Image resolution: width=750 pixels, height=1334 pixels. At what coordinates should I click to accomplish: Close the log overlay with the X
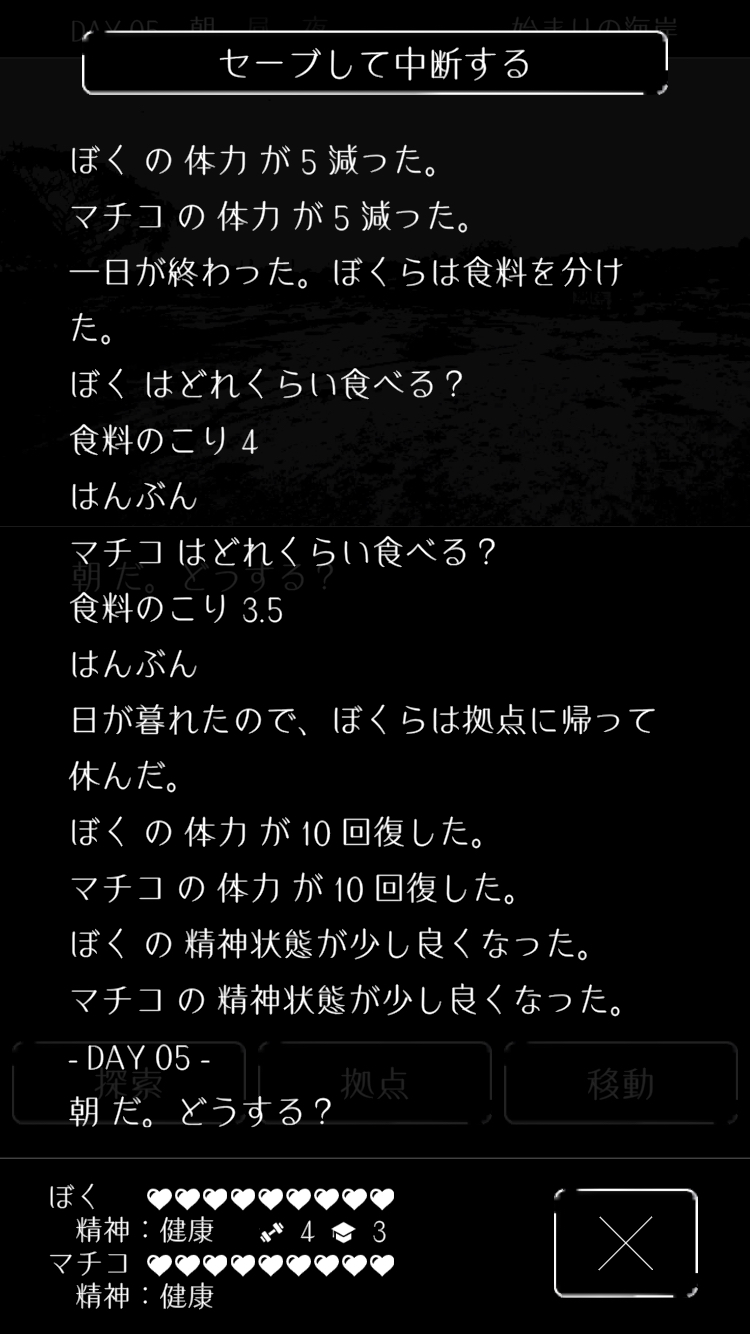[x=625, y=1243]
